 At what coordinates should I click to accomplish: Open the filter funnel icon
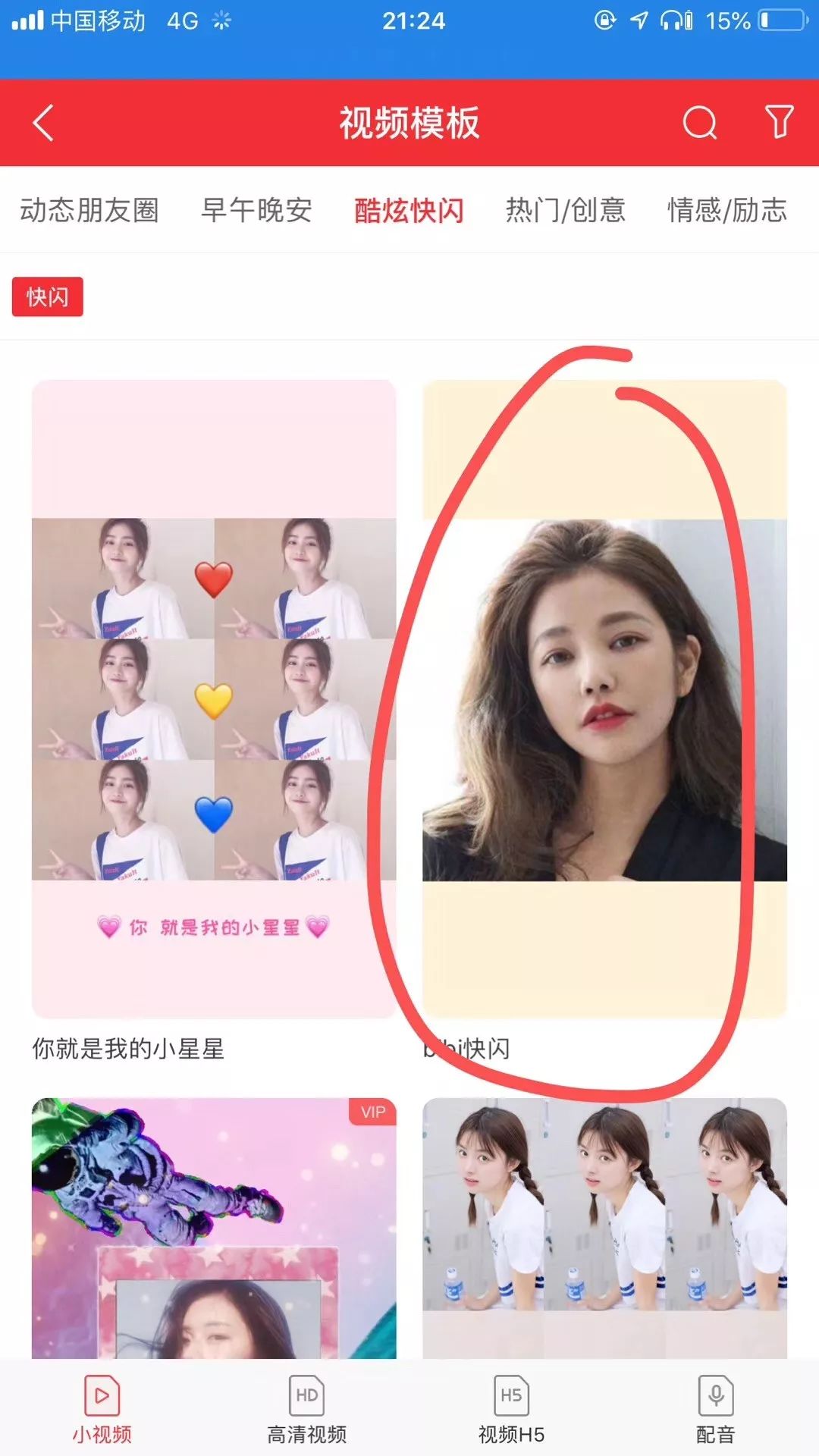pyautogui.click(x=779, y=122)
